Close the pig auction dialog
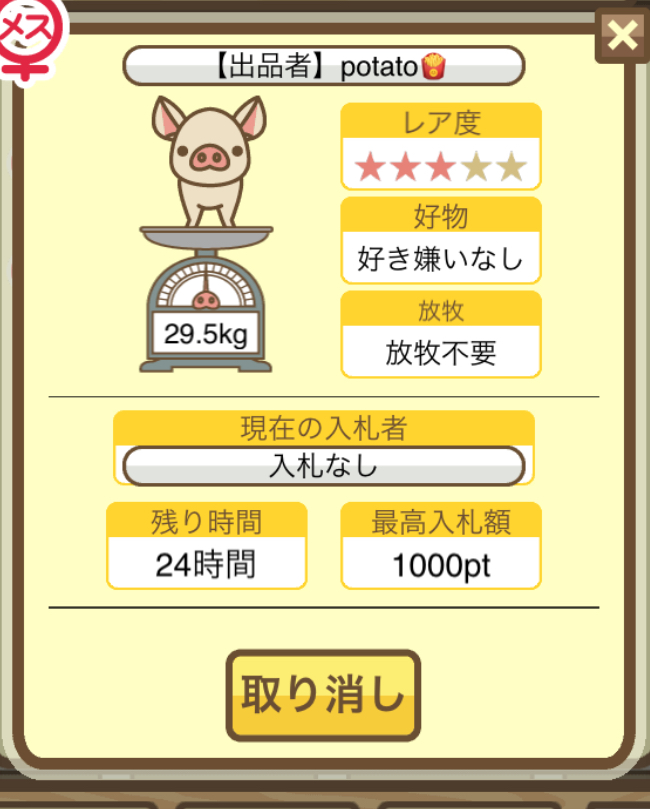Viewport: 650px width, 809px height. click(x=621, y=37)
